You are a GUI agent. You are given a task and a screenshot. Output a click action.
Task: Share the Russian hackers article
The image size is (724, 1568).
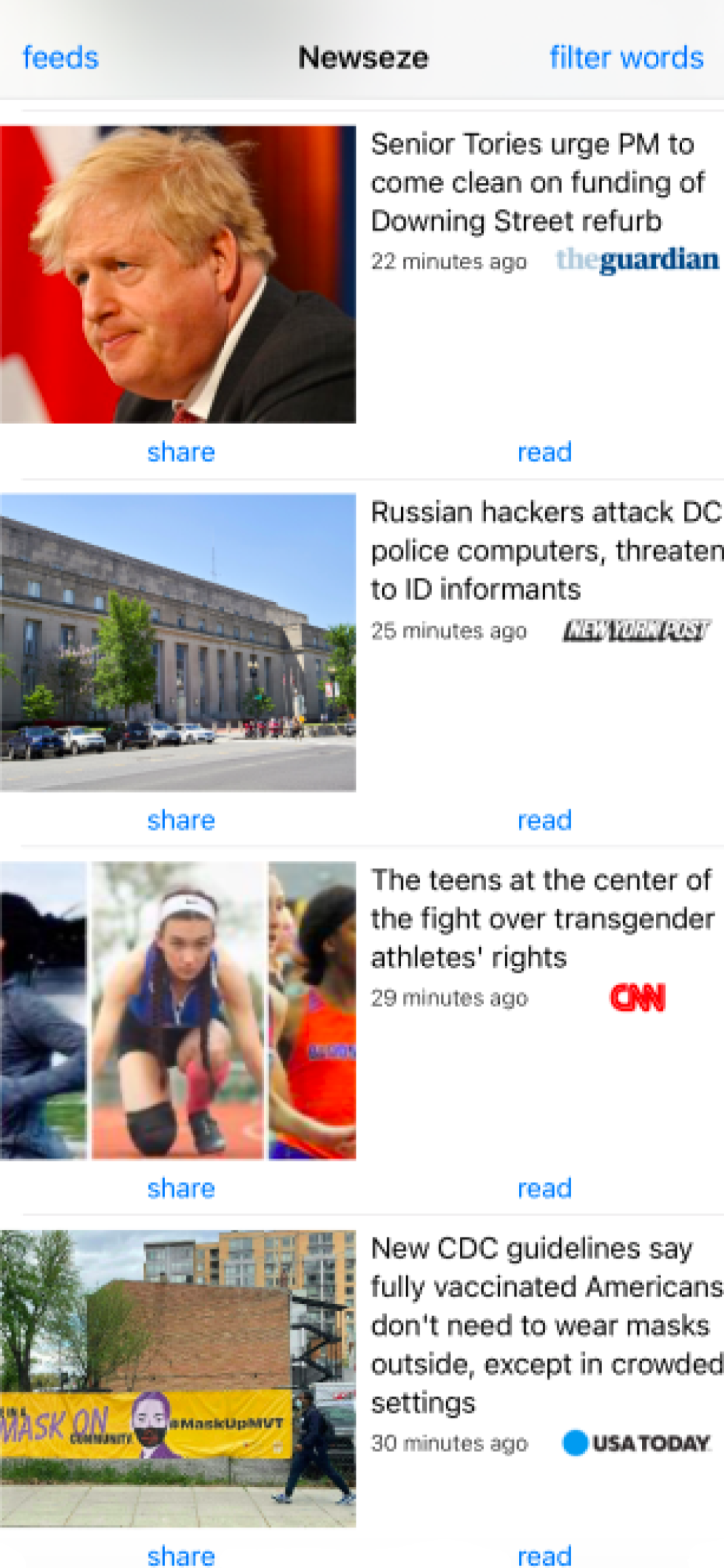181,821
